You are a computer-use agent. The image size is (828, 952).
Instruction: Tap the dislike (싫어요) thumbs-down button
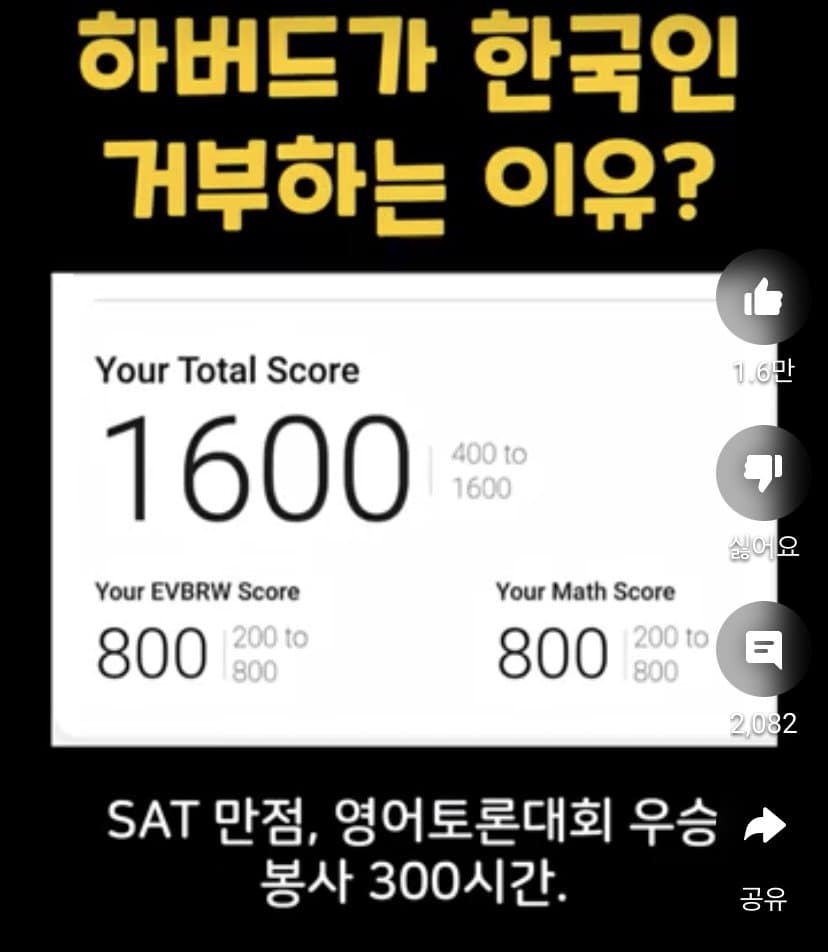click(764, 473)
